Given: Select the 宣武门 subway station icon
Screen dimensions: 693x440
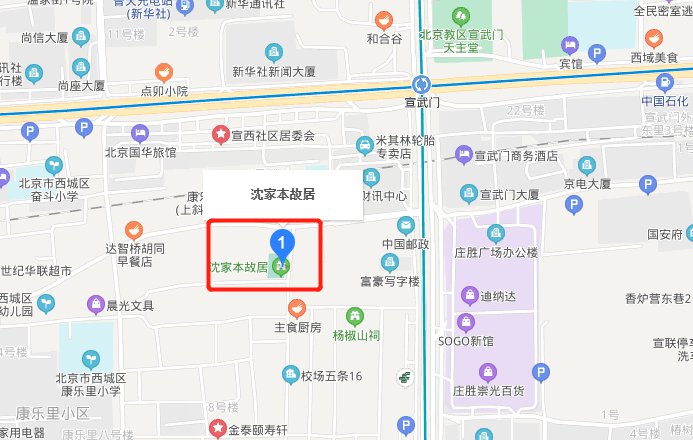Looking at the screenshot, I should (421, 84).
